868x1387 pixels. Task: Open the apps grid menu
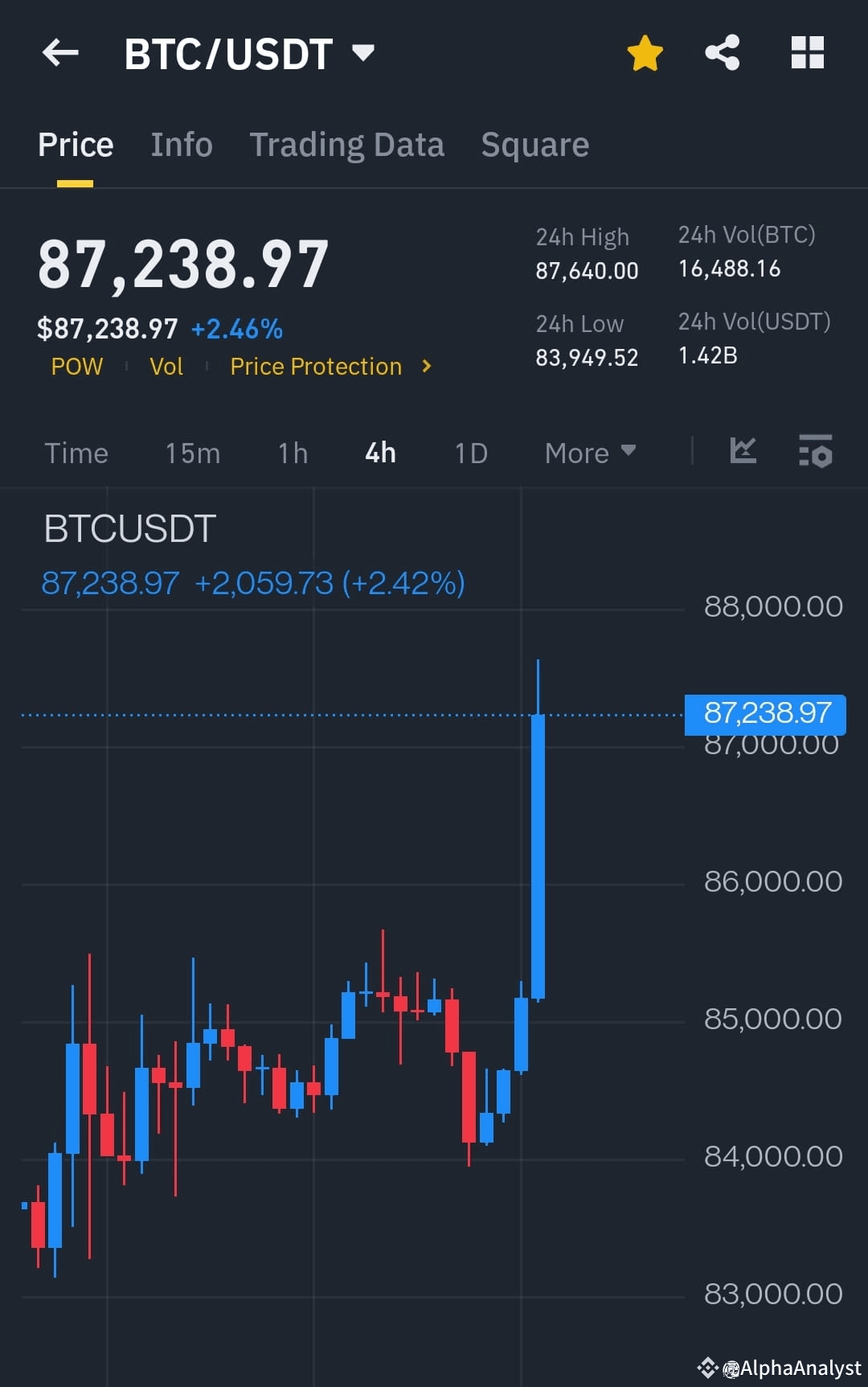pos(807,51)
